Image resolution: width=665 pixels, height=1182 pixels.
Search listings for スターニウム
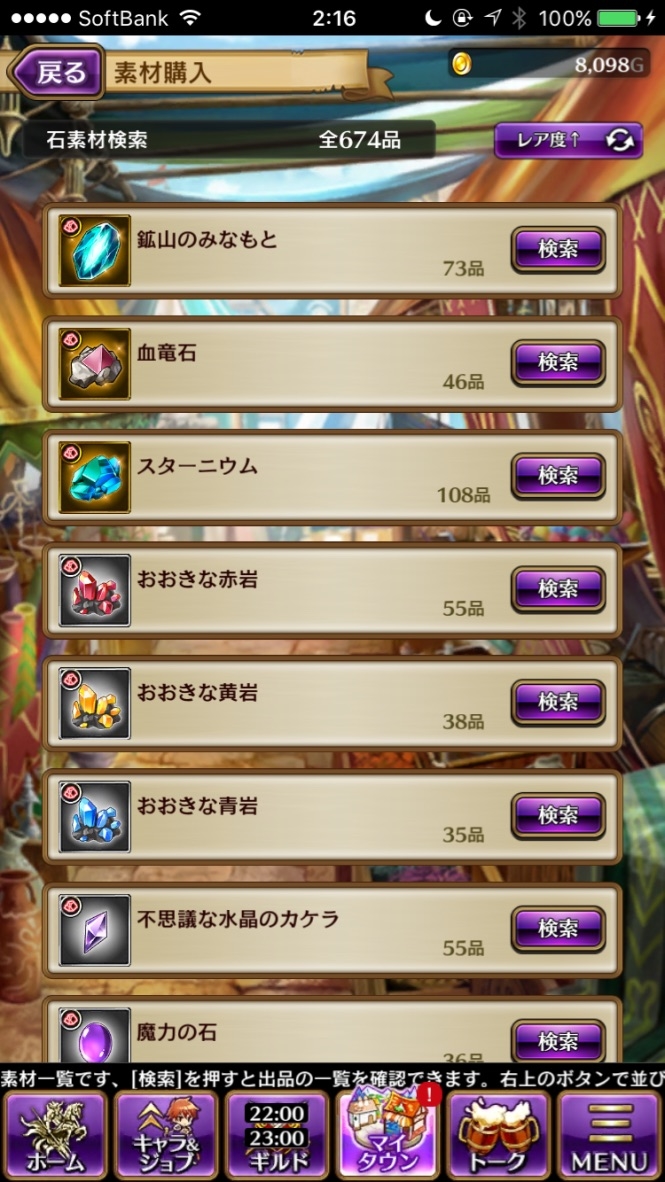click(558, 475)
